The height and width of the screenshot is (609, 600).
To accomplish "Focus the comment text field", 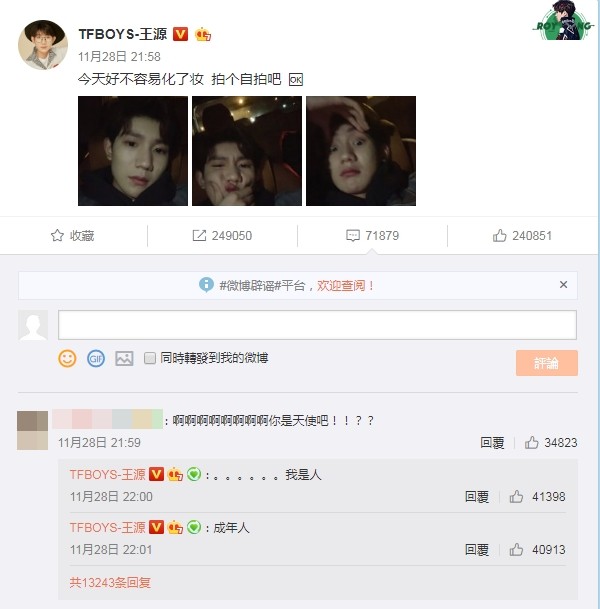I will click(x=317, y=325).
